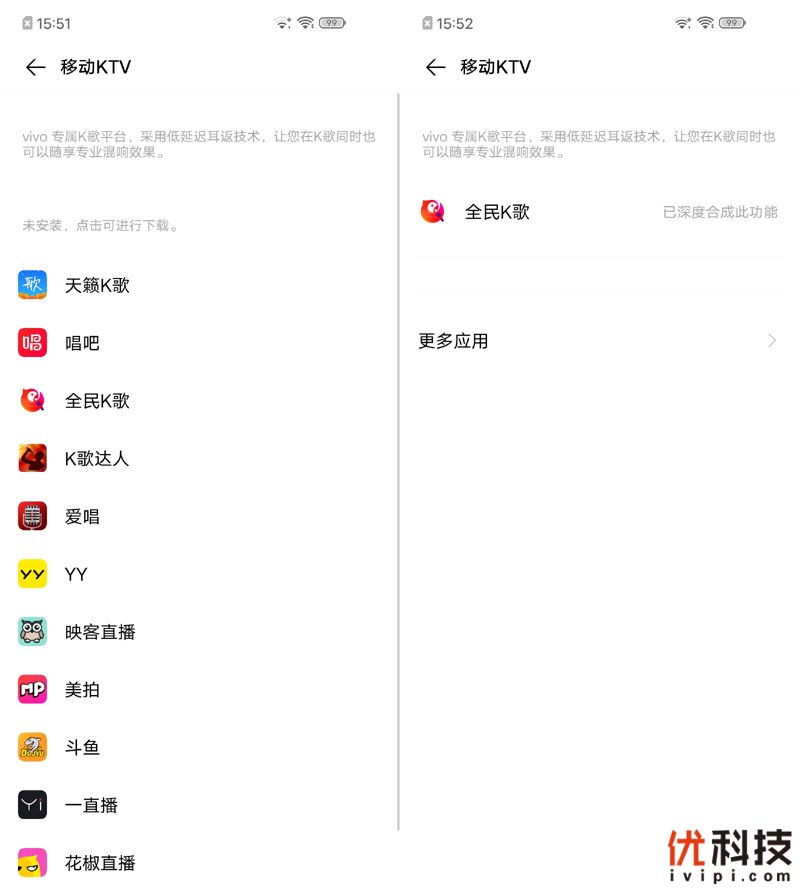Open the 全民K歌 parrot icon
Image resolution: width=800 pixels, height=889 pixels.
pyautogui.click(x=32, y=400)
